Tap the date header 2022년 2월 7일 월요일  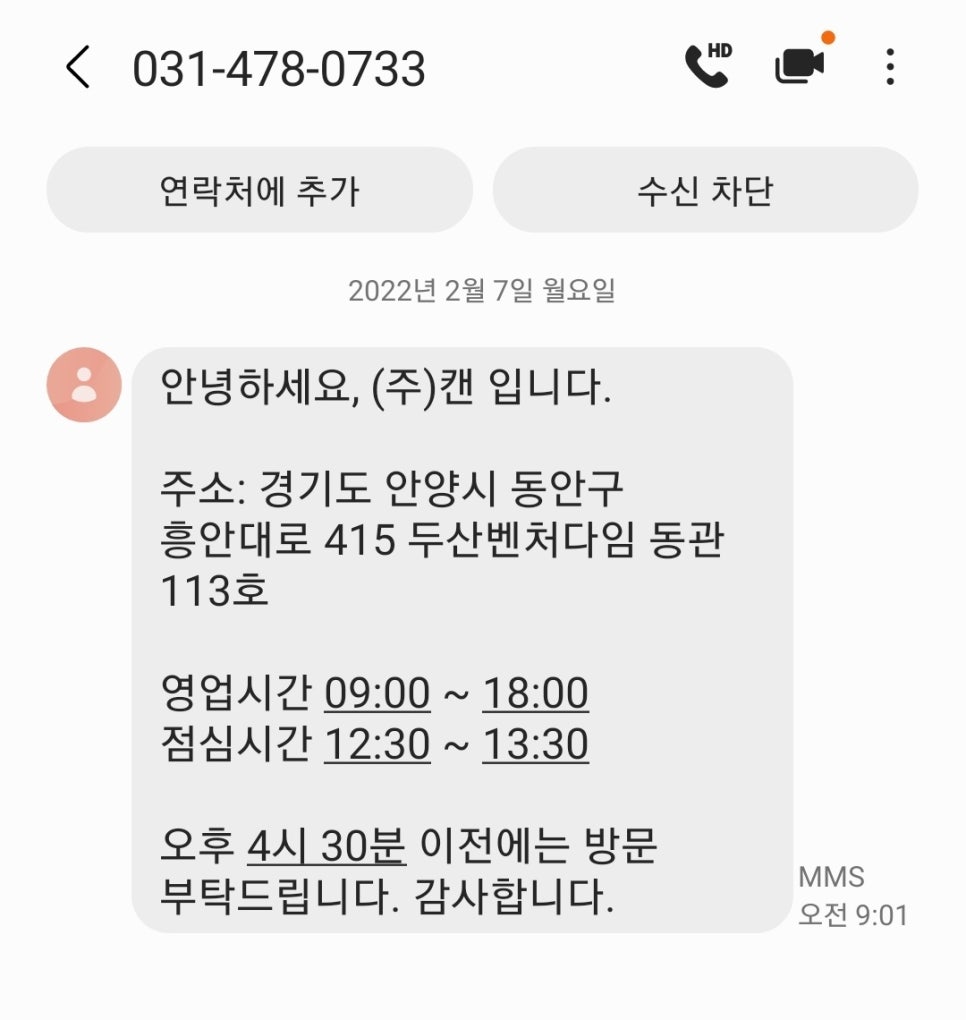click(x=483, y=293)
